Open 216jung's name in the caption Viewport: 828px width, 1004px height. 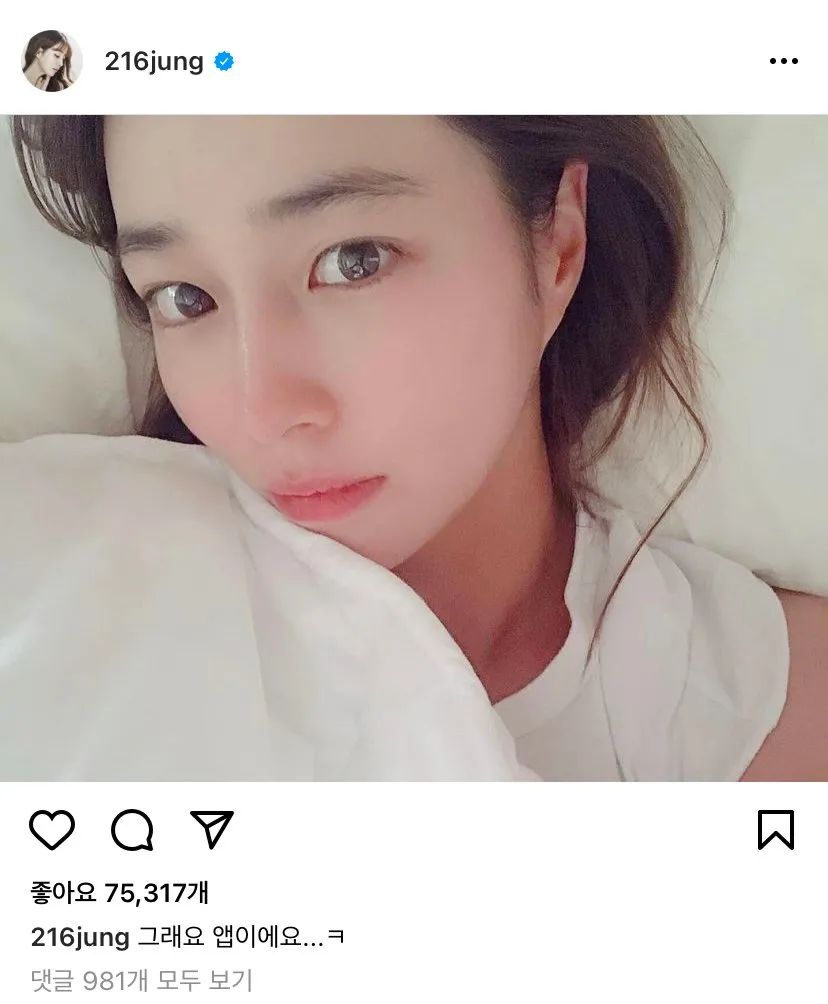tap(80, 937)
